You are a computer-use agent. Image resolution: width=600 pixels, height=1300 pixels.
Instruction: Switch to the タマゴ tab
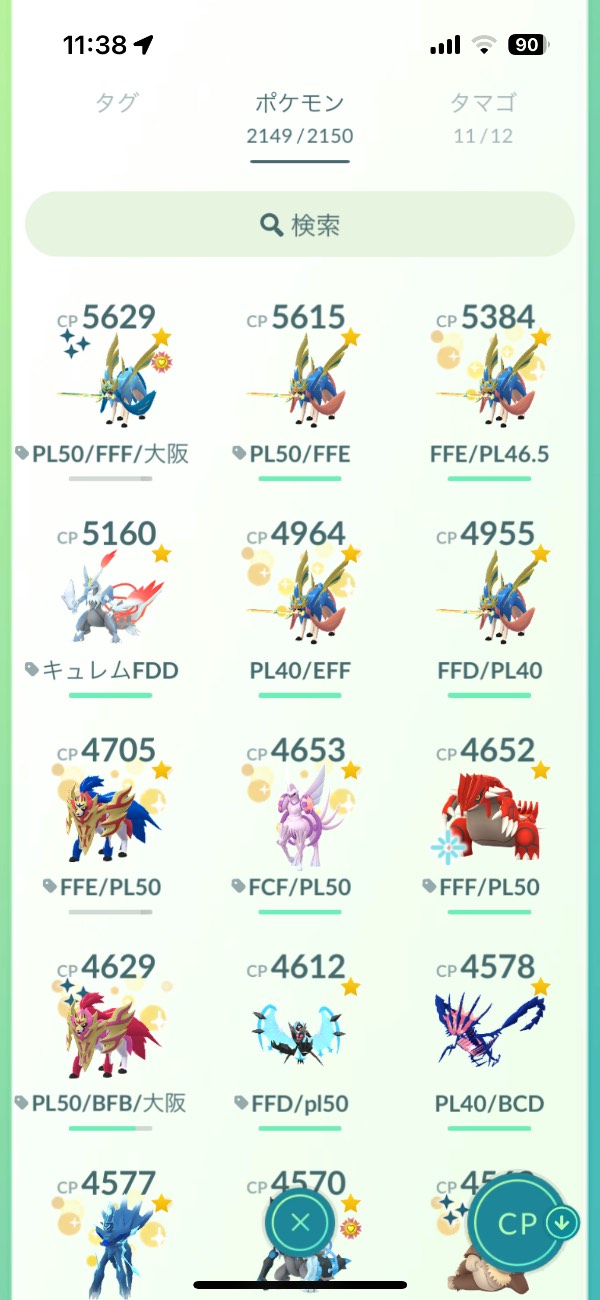483,103
